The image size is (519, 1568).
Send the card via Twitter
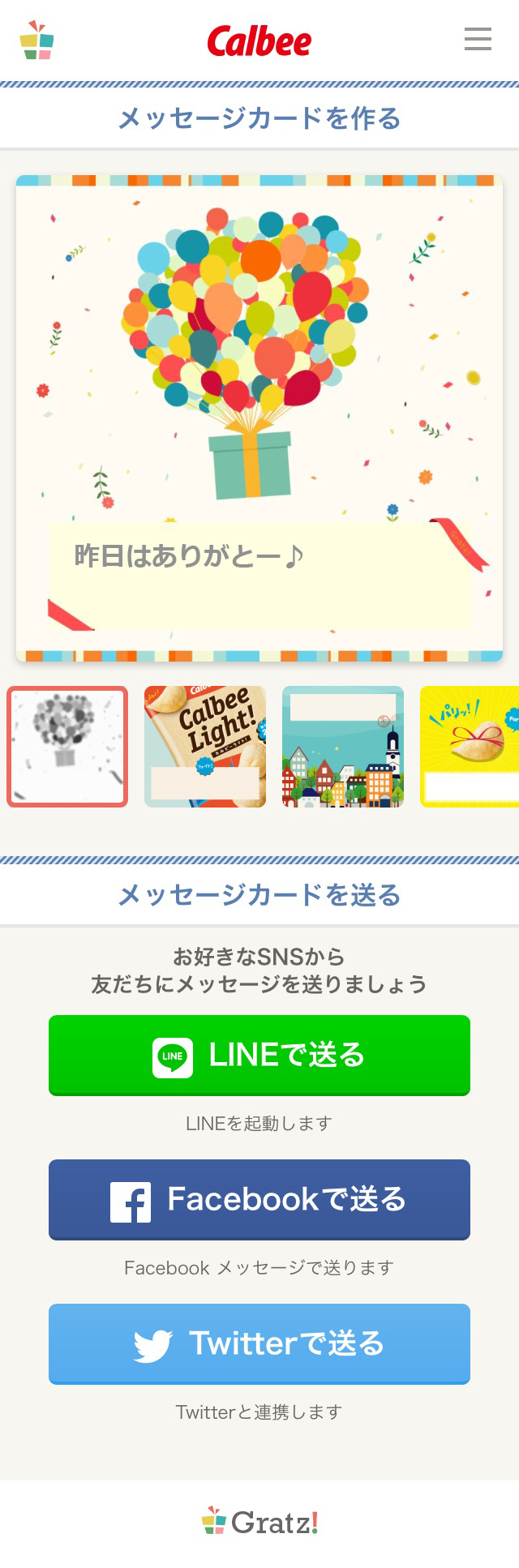coord(259,1343)
